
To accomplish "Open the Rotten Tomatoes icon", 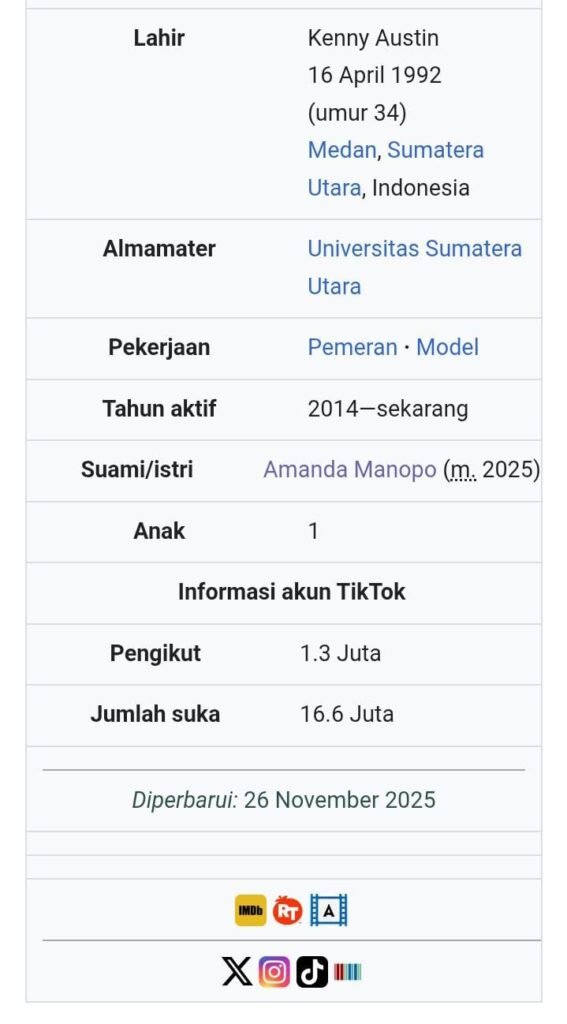I will tap(288, 910).
